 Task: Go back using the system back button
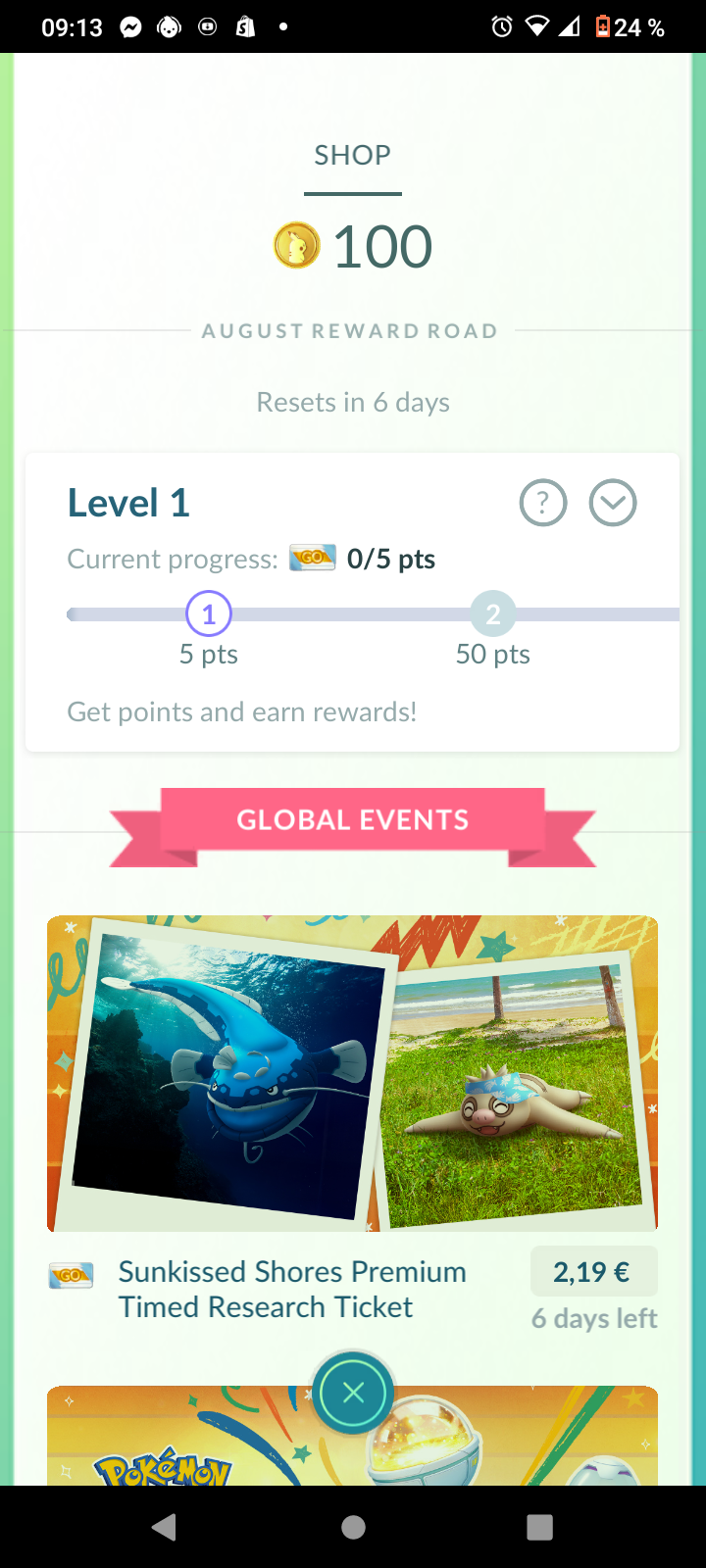[x=165, y=1527]
